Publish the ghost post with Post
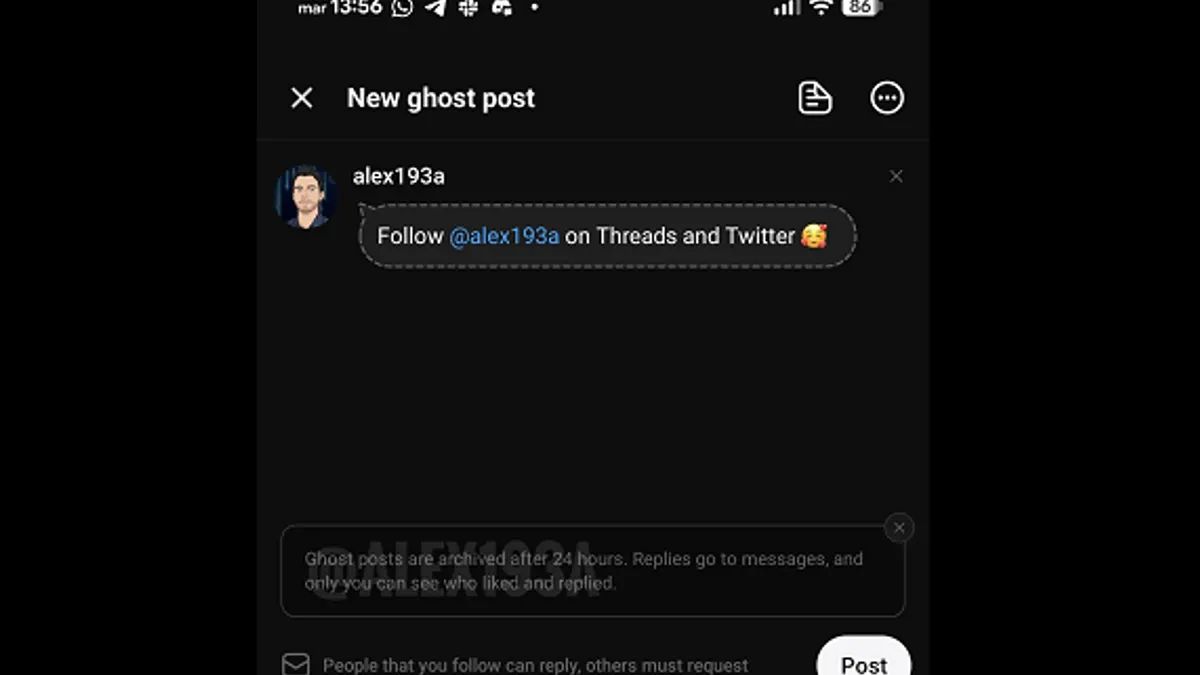The width and height of the screenshot is (1200, 675). point(863,662)
